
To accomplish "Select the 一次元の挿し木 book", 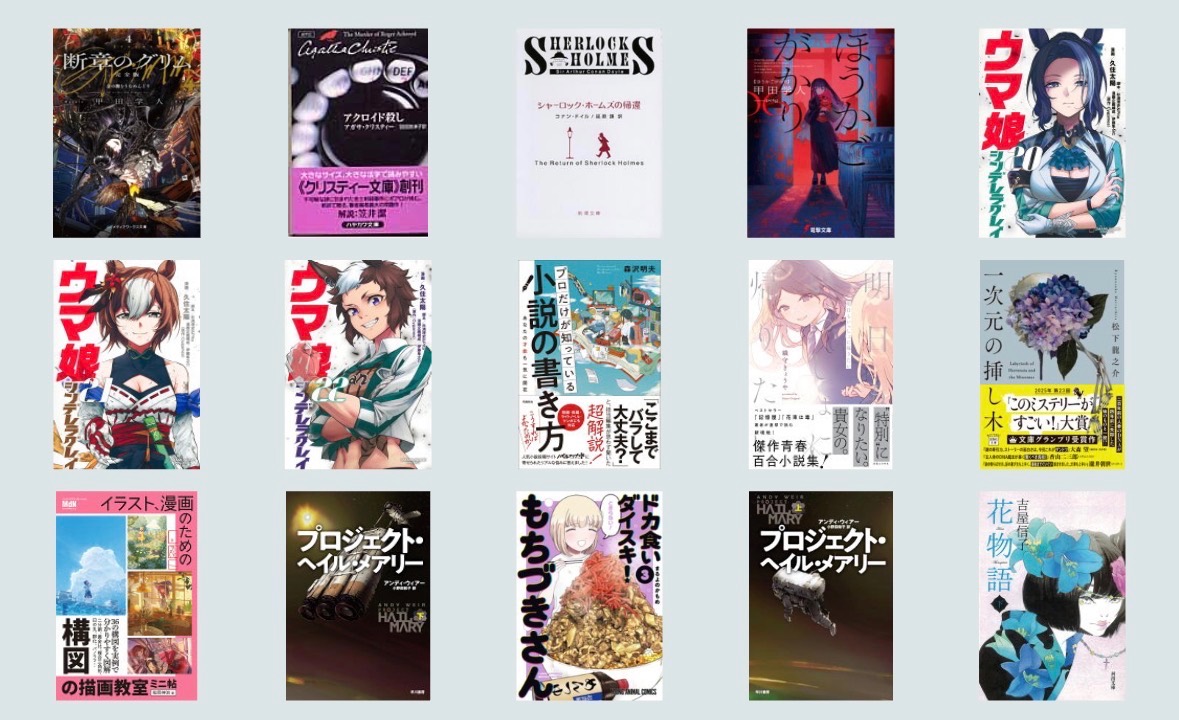I will (1052, 365).
